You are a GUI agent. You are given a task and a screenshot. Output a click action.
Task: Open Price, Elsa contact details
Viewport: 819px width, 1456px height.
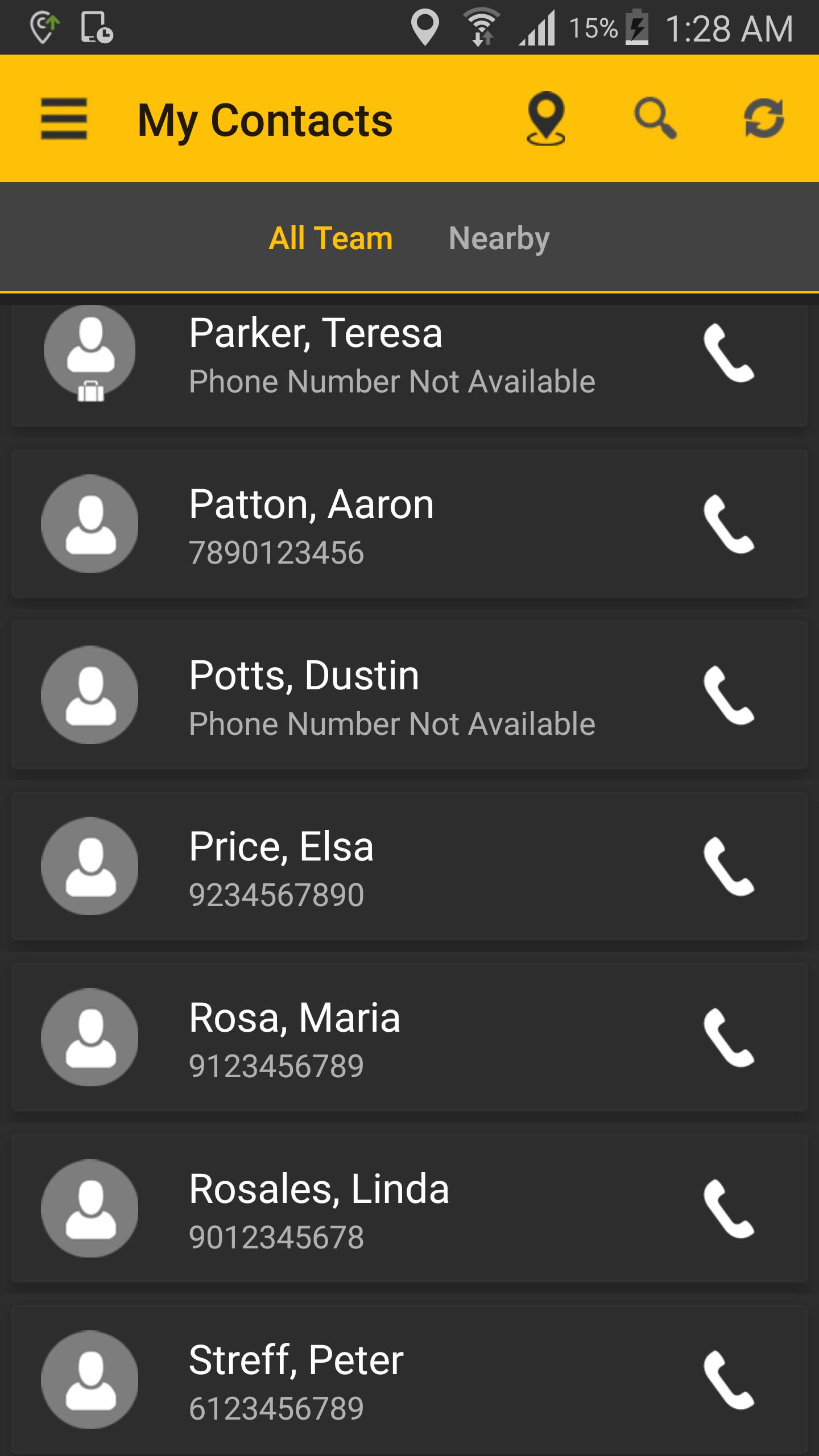point(409,866)
